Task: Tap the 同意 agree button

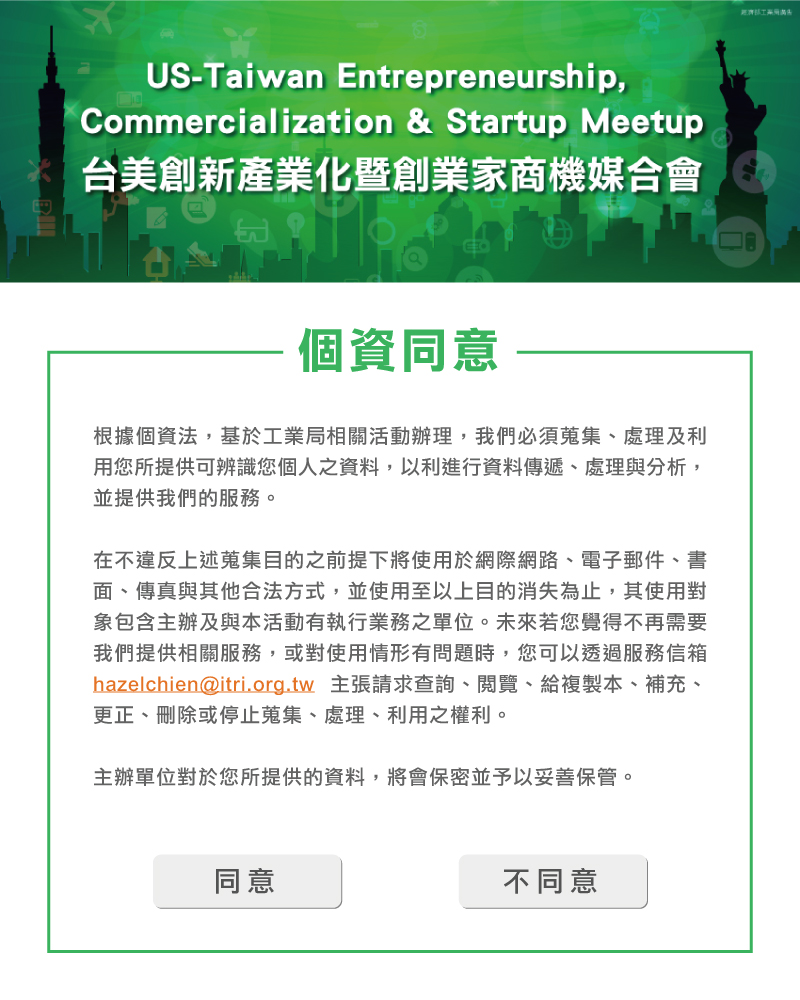Action: (247, 881)
